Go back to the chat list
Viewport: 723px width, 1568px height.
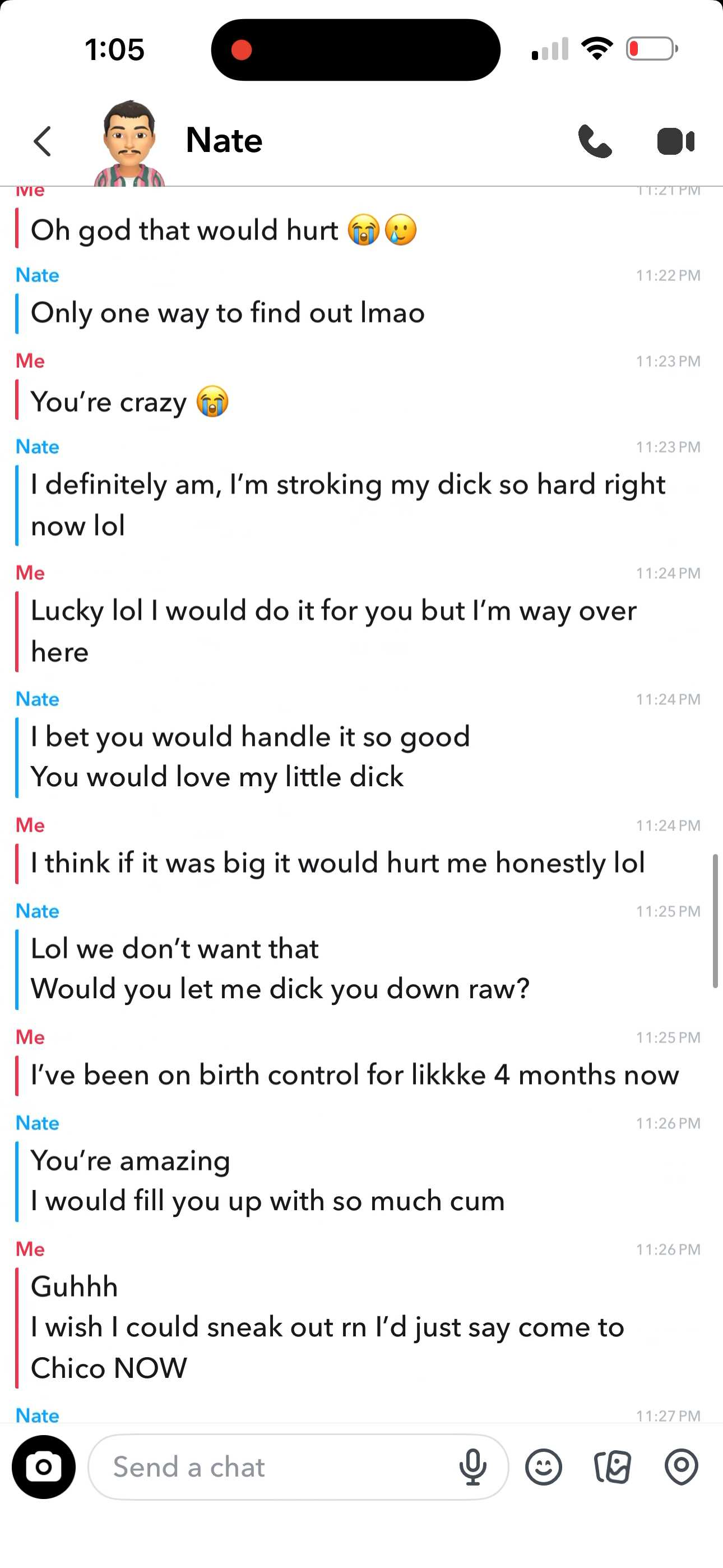pyautogui.click(x=42, y=141)
